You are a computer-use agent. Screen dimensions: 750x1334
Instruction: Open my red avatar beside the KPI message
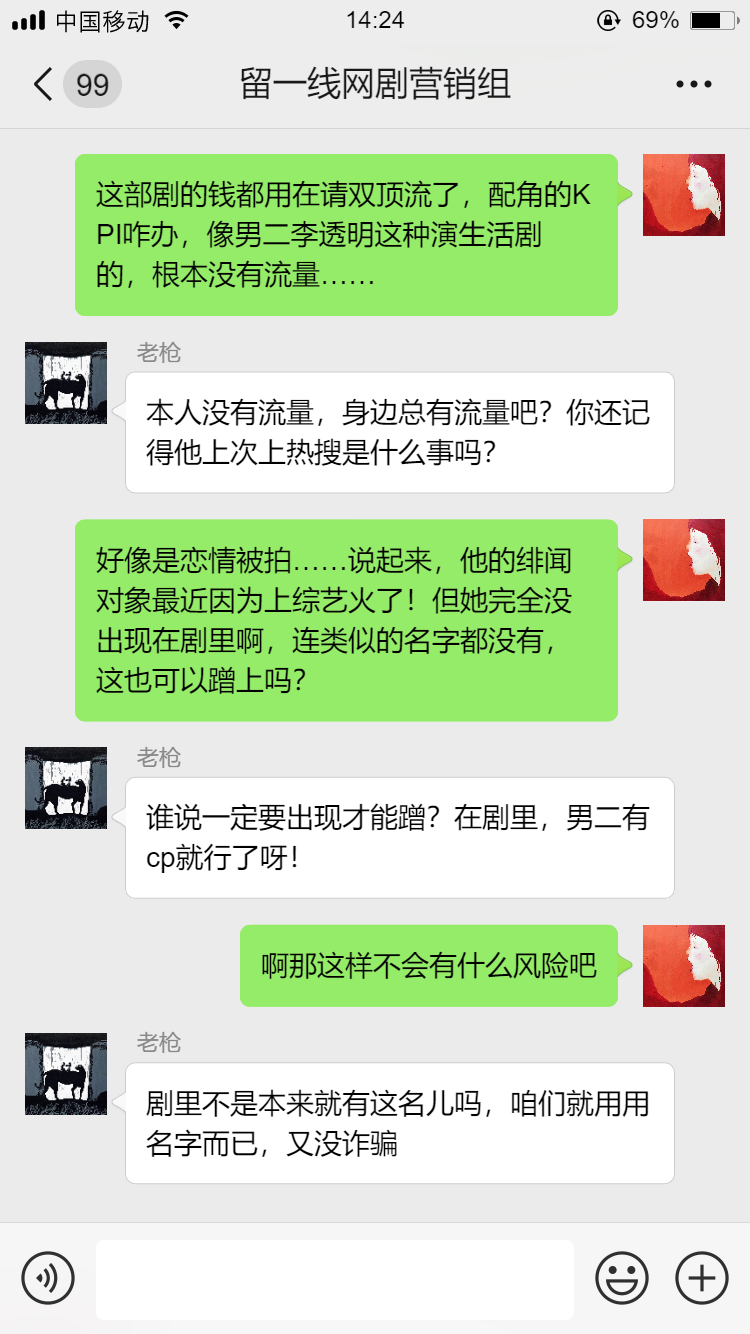tap(683, 195)
